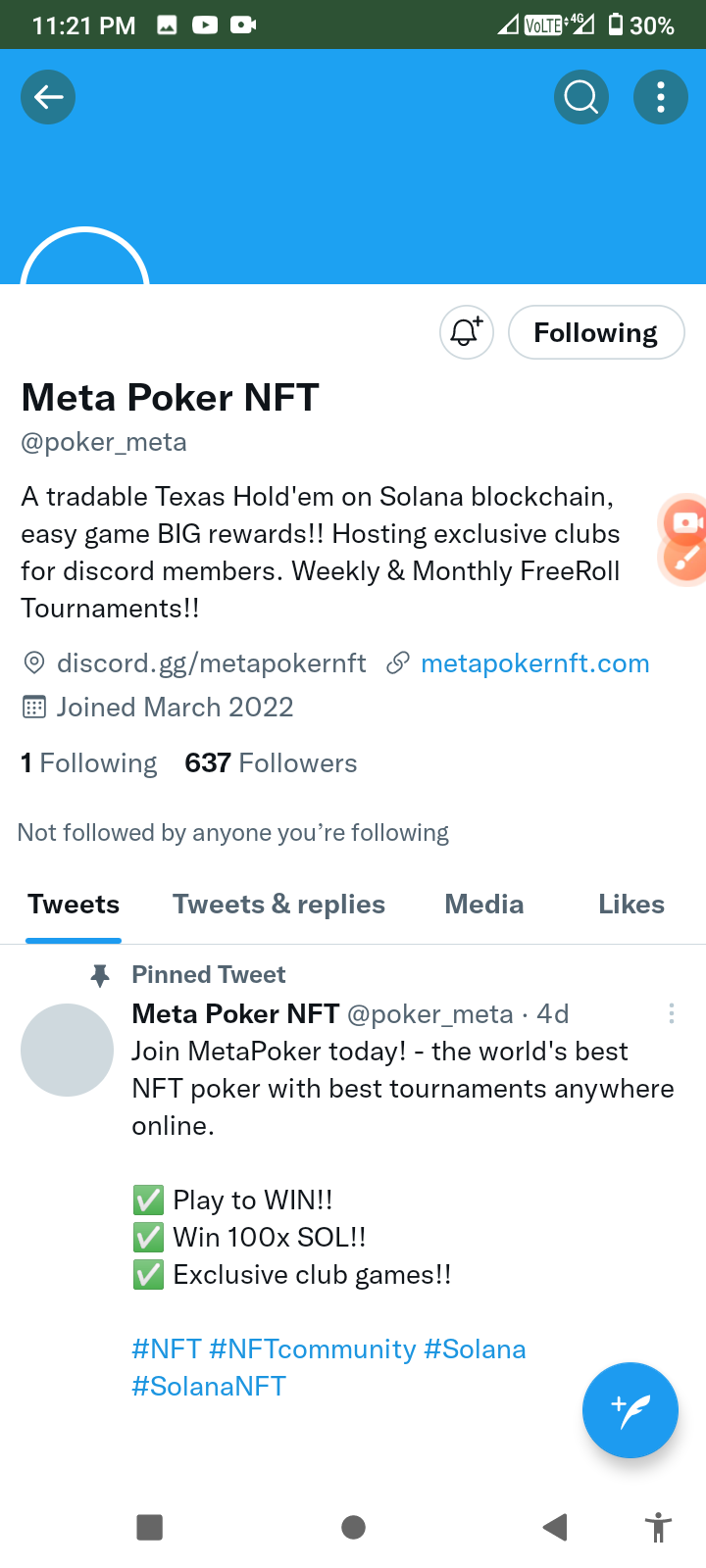
Task: Turn on notifications via the bell icon
Action: click(467, 332)
